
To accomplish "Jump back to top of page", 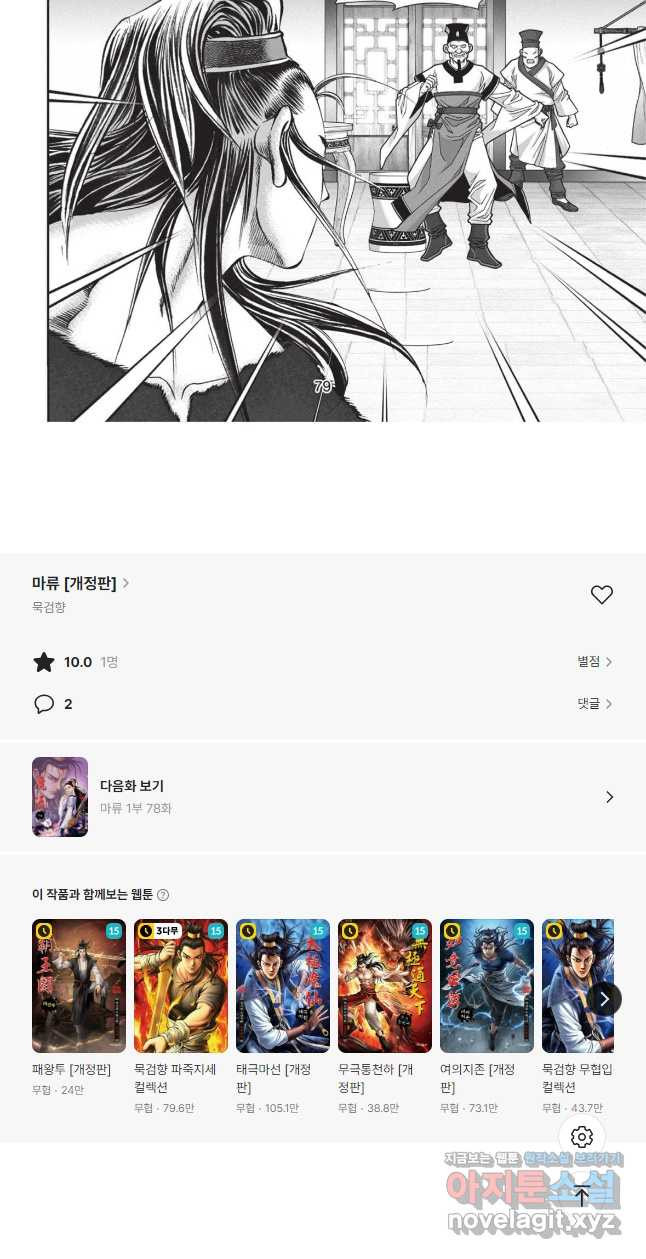I will tap(582, 1196).
